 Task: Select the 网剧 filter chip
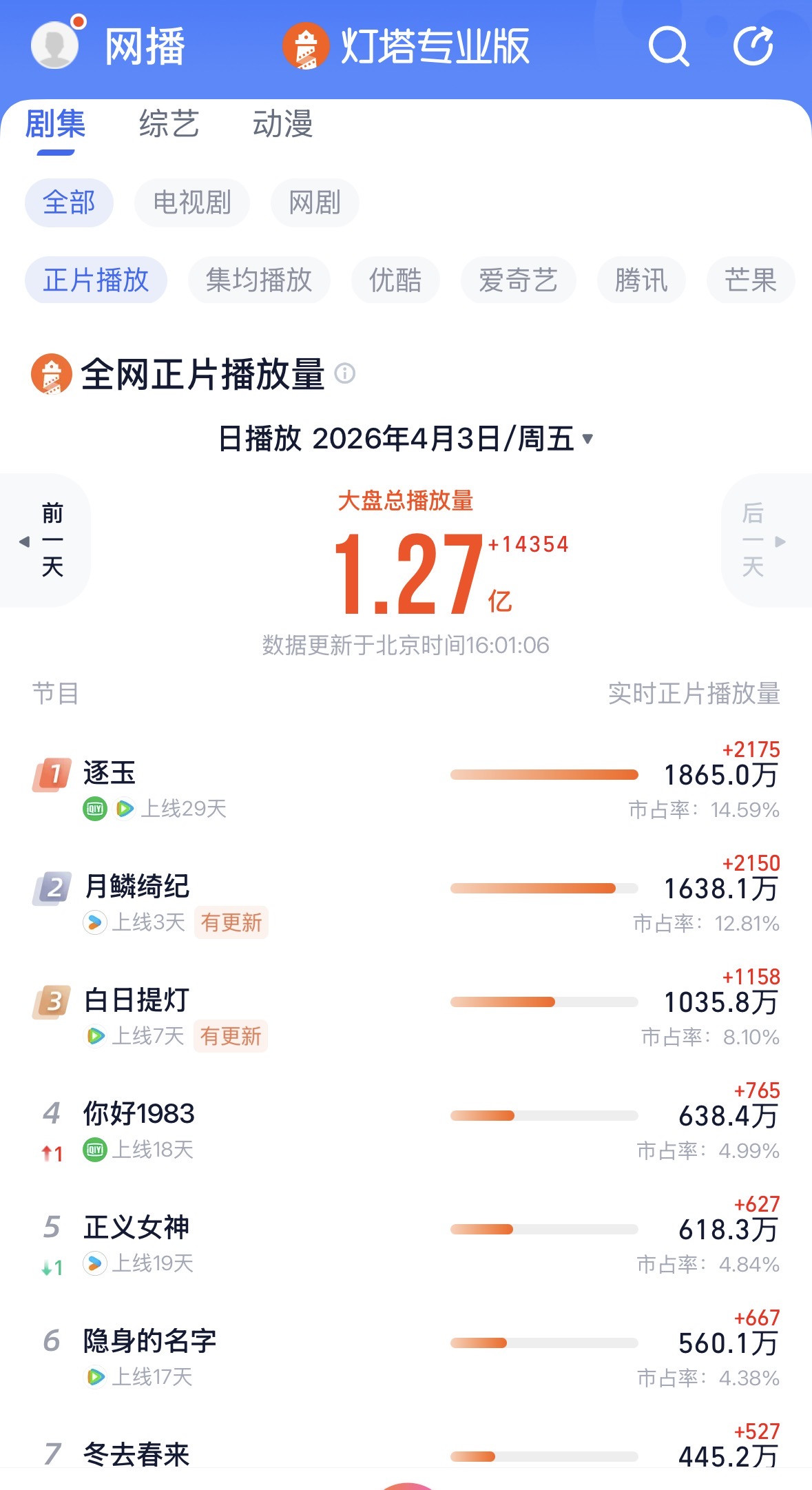[x=315, y=203]
